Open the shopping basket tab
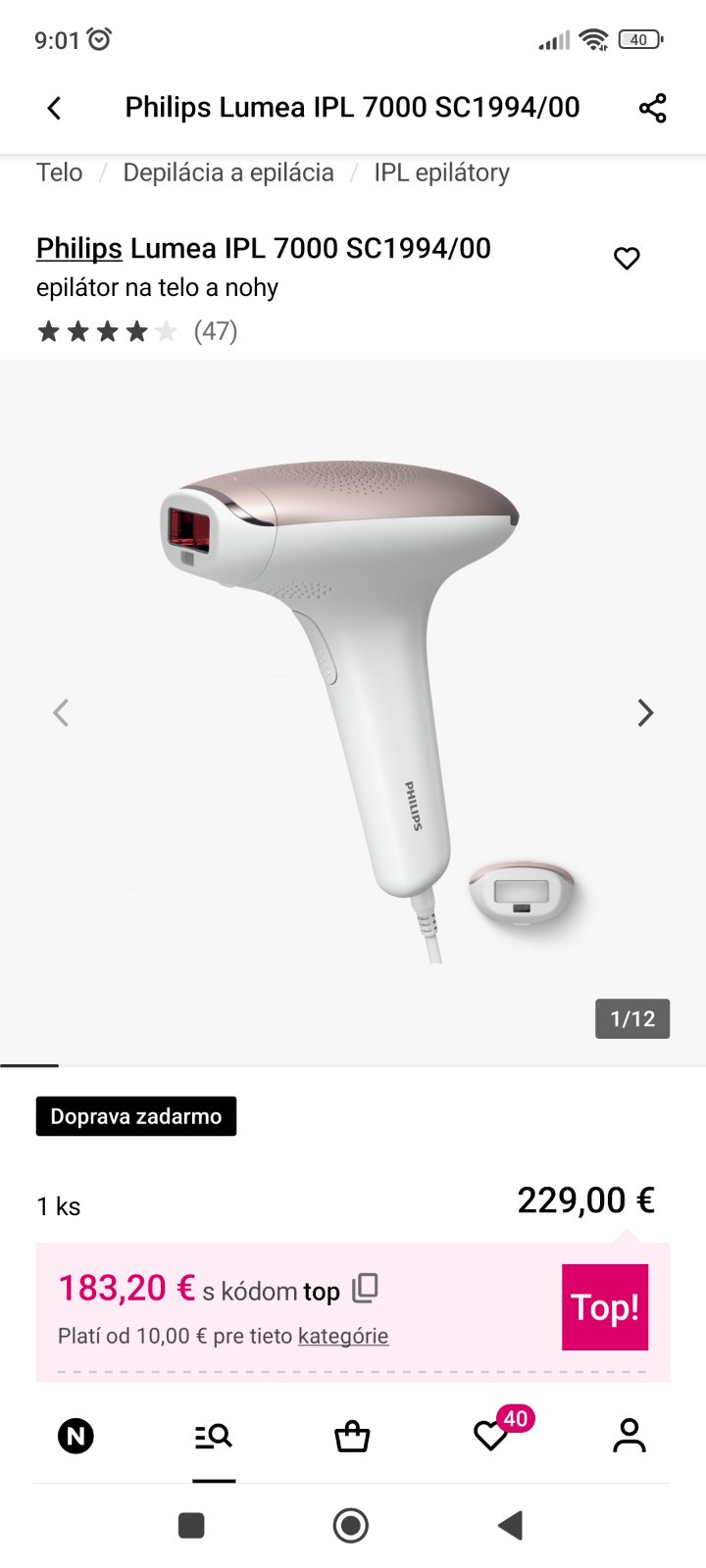Image resolution: width=706 pixels, height=1568 pixels. (352, 1437)
